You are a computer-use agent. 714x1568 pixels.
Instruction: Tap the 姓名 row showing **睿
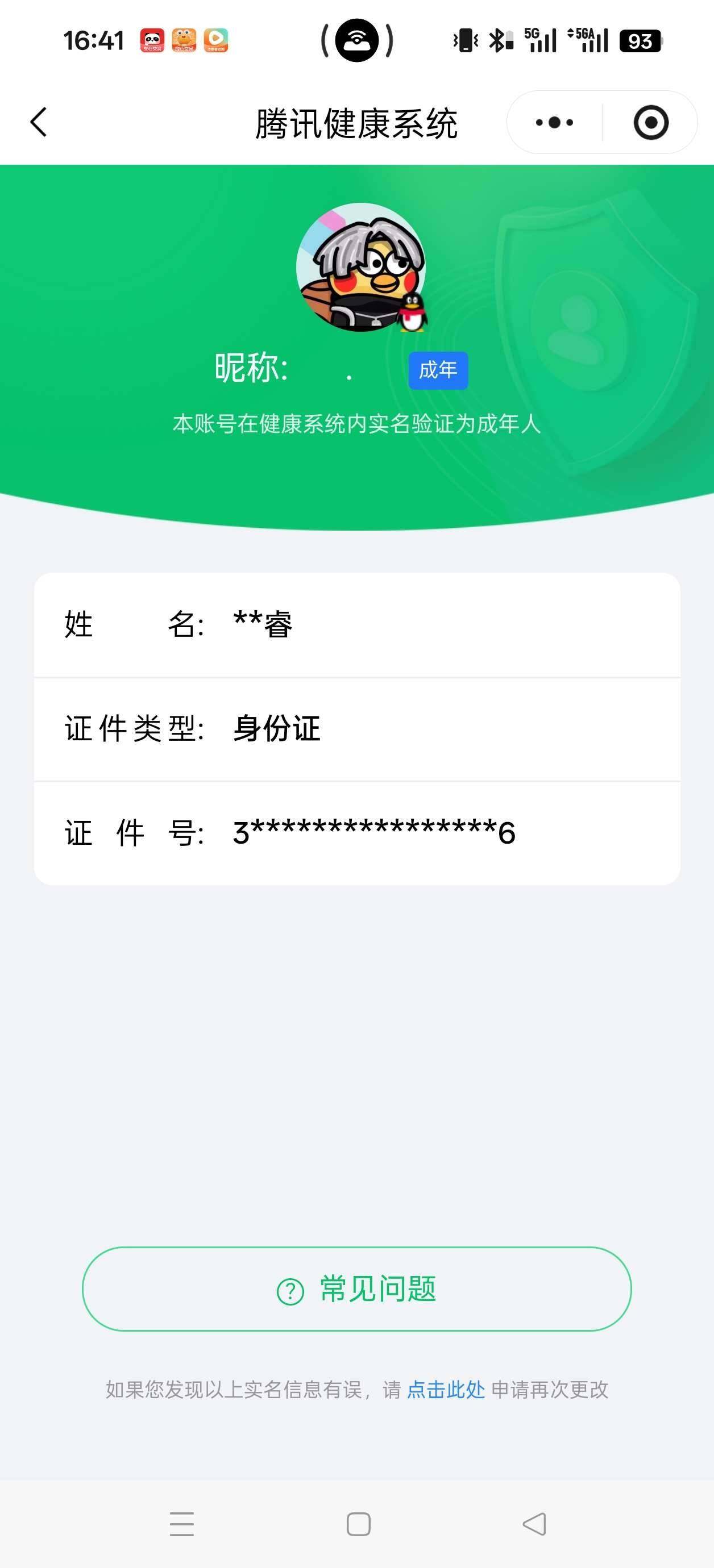(357, 623)
